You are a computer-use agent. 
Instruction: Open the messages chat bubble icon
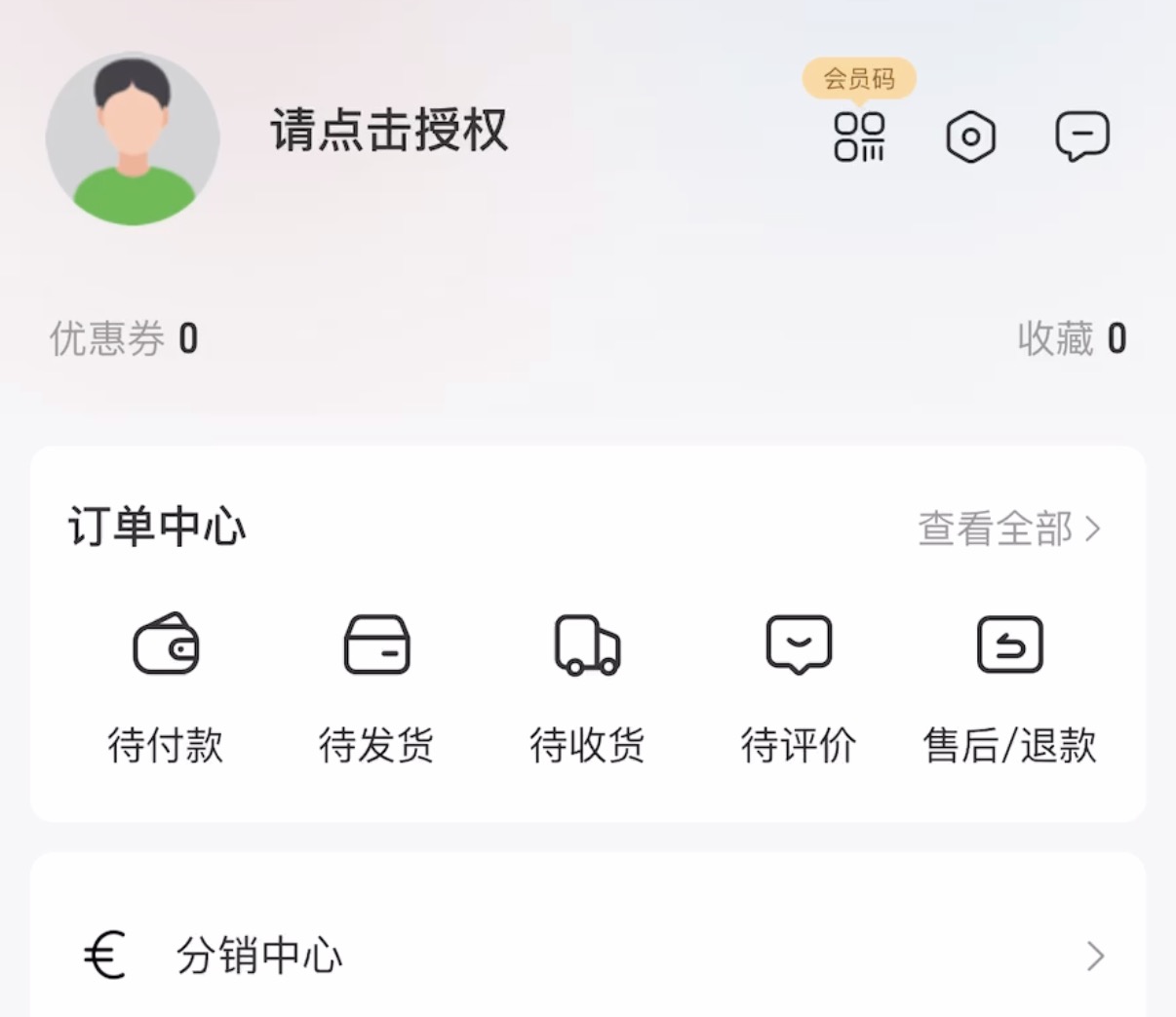1082,136
